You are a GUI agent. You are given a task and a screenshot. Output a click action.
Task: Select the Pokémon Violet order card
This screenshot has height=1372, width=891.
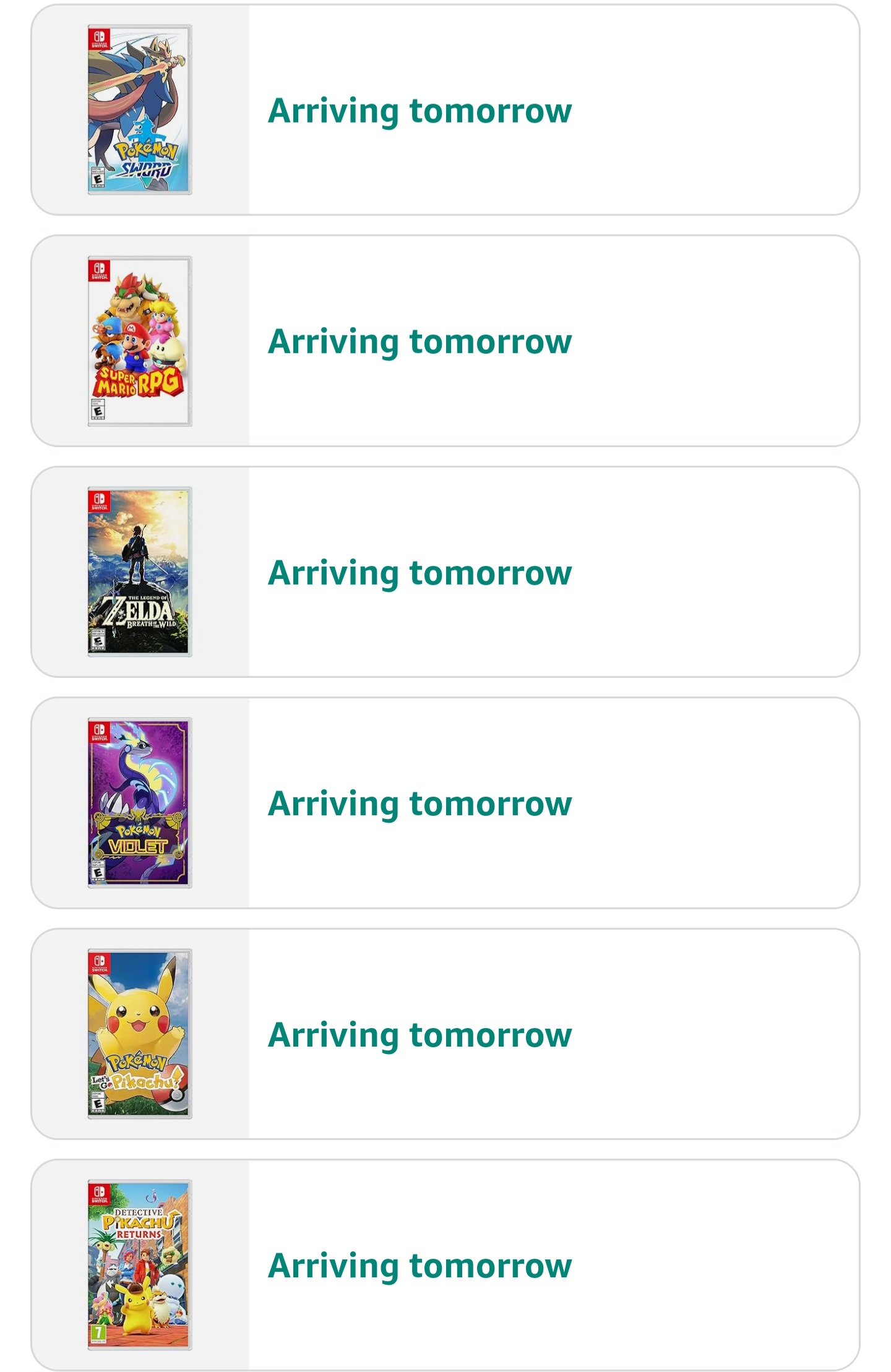(445, 803)
